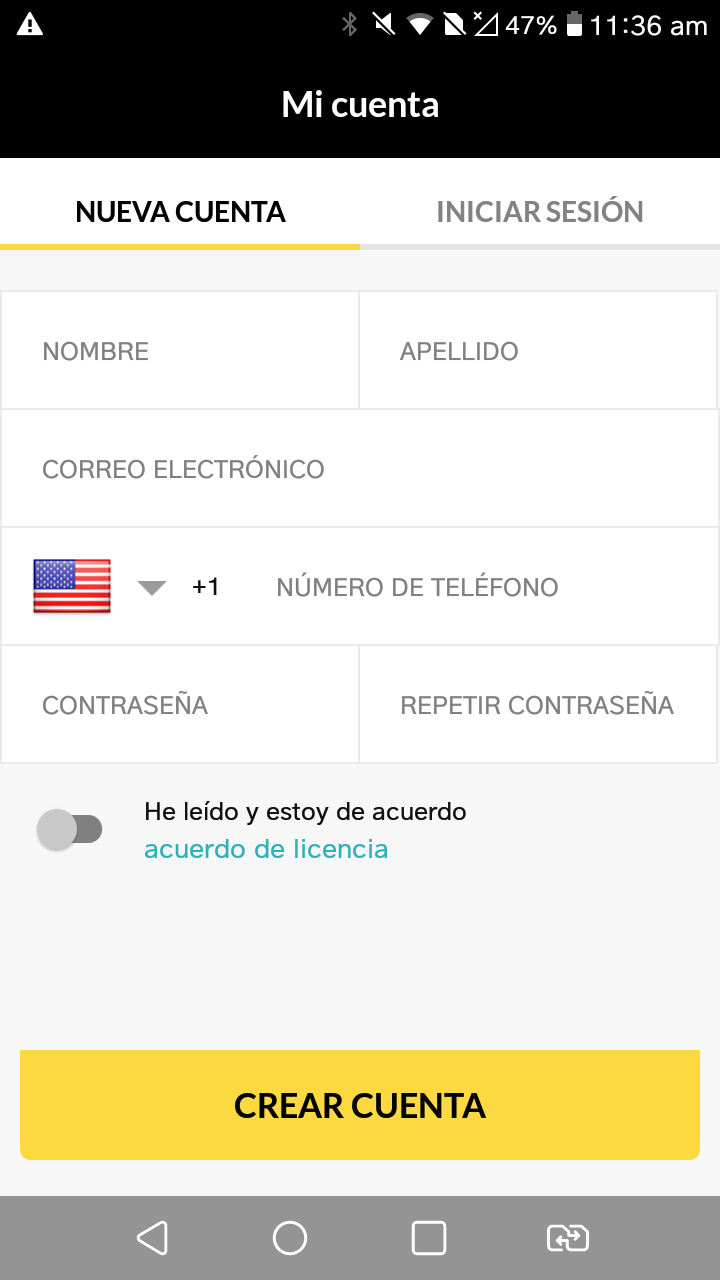The height and width of the screenshot is (1280, 720).
Task: Switch to the INICIAR SESIÓN tab
Action: (540, 211)
